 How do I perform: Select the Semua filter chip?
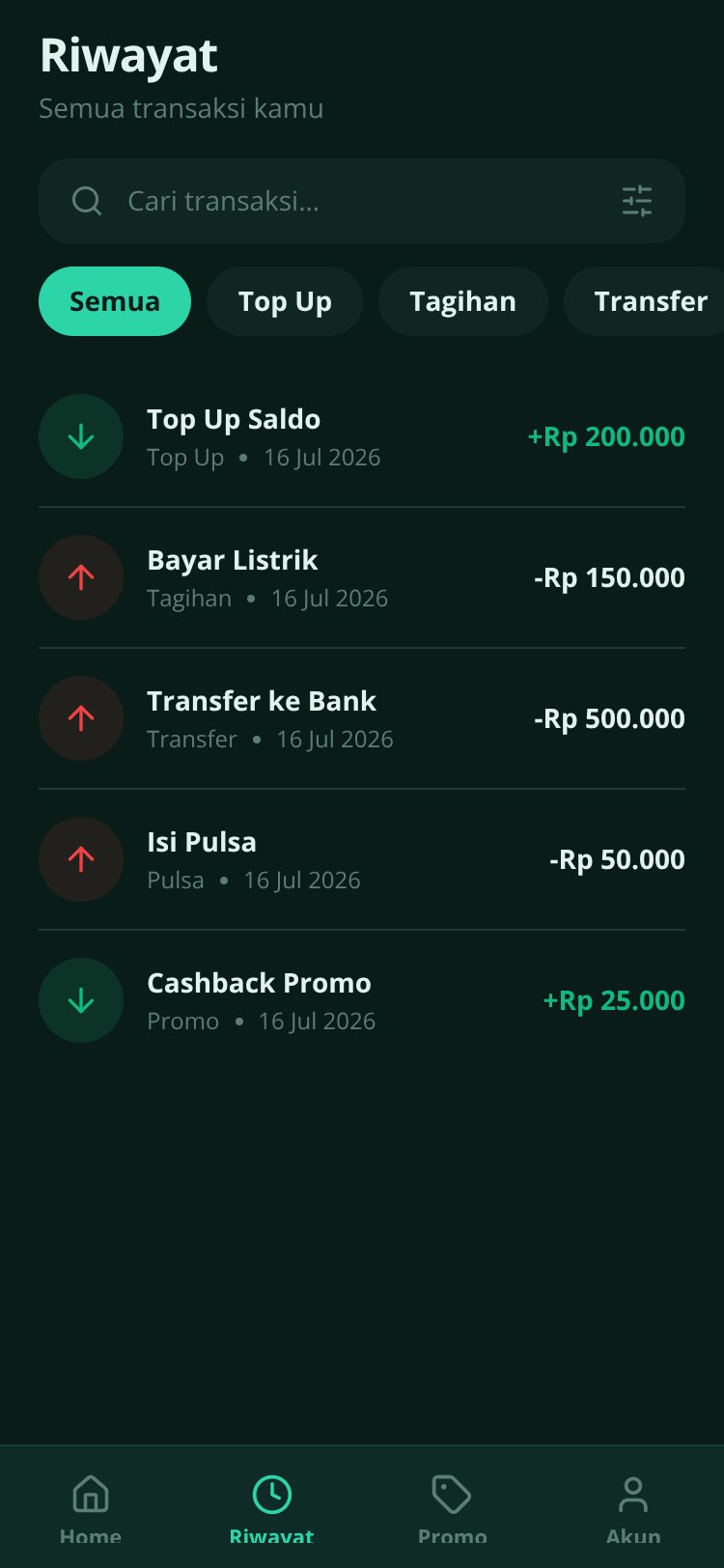click(x=115, y=301)
